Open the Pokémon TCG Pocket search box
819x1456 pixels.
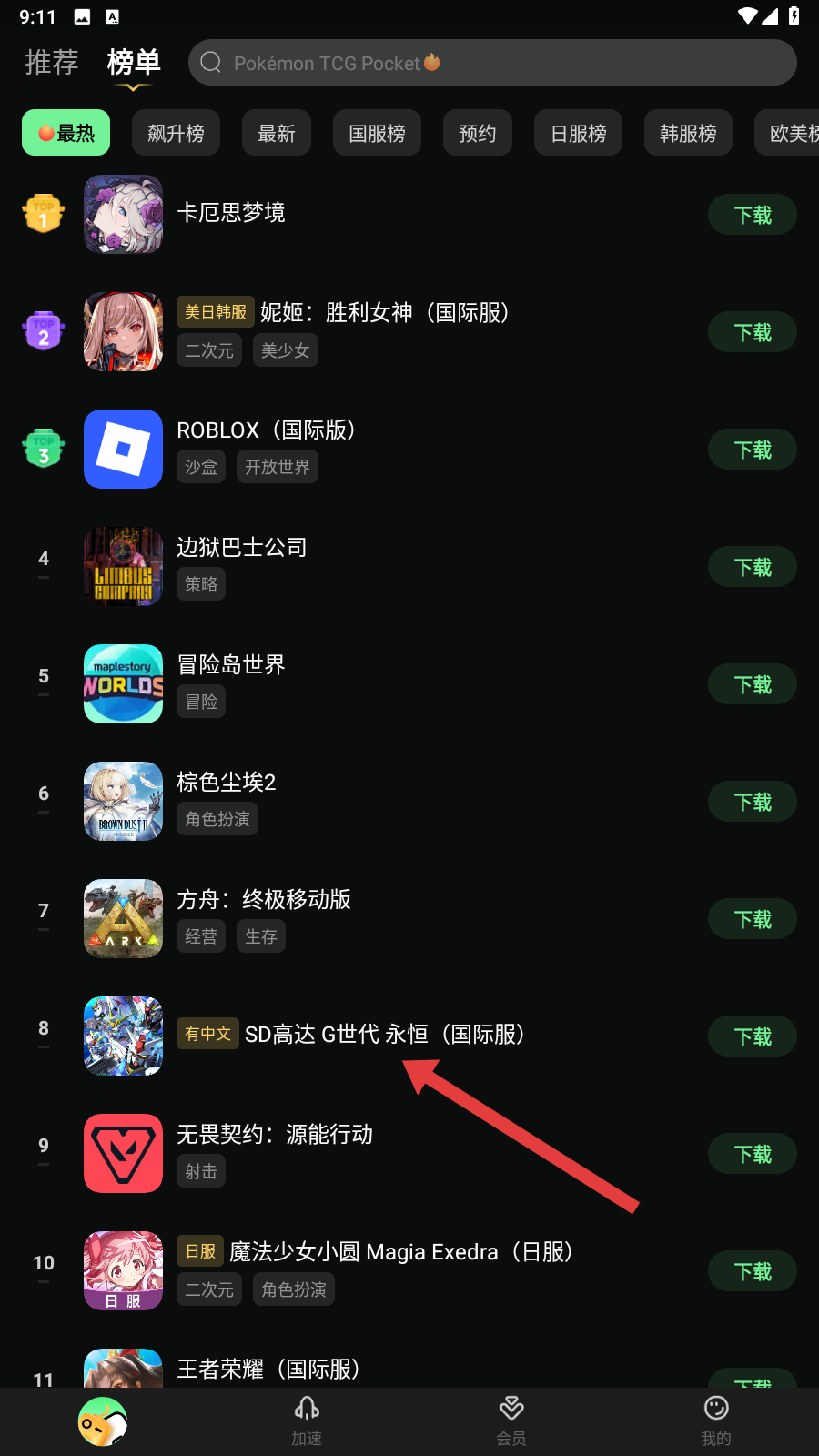tap(491, 63)
